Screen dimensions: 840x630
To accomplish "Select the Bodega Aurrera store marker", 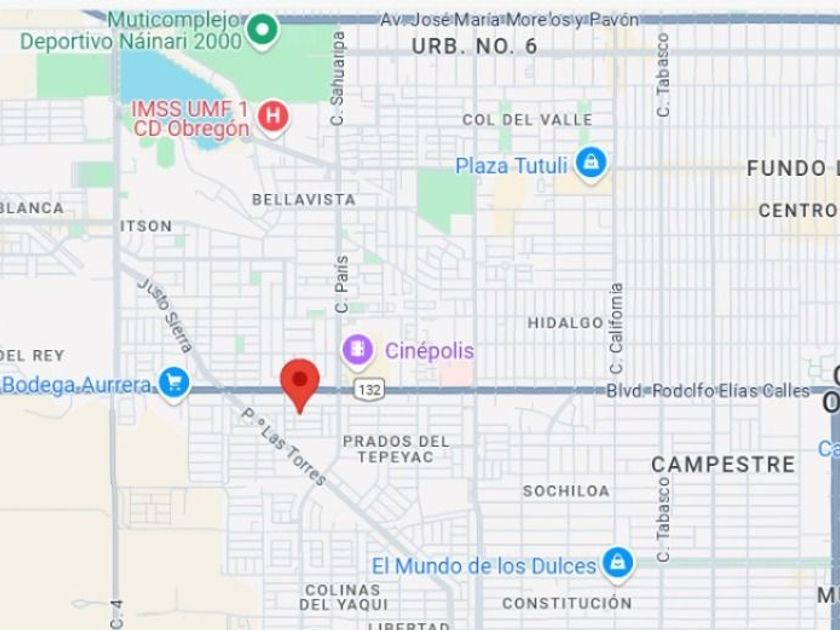I will click(x=174, y=385).
